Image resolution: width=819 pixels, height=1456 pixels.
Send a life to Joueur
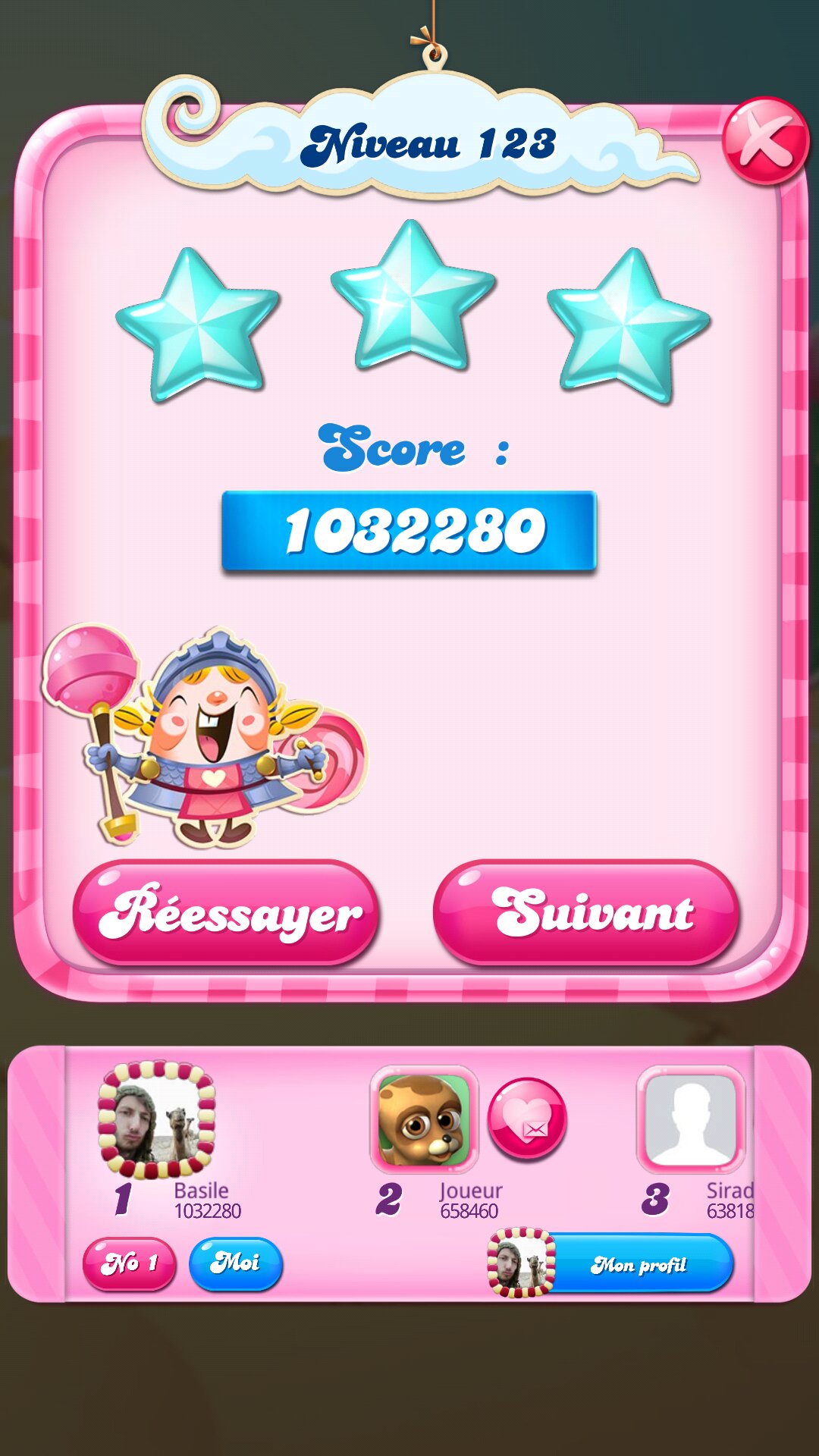(x=527, y=1119)
